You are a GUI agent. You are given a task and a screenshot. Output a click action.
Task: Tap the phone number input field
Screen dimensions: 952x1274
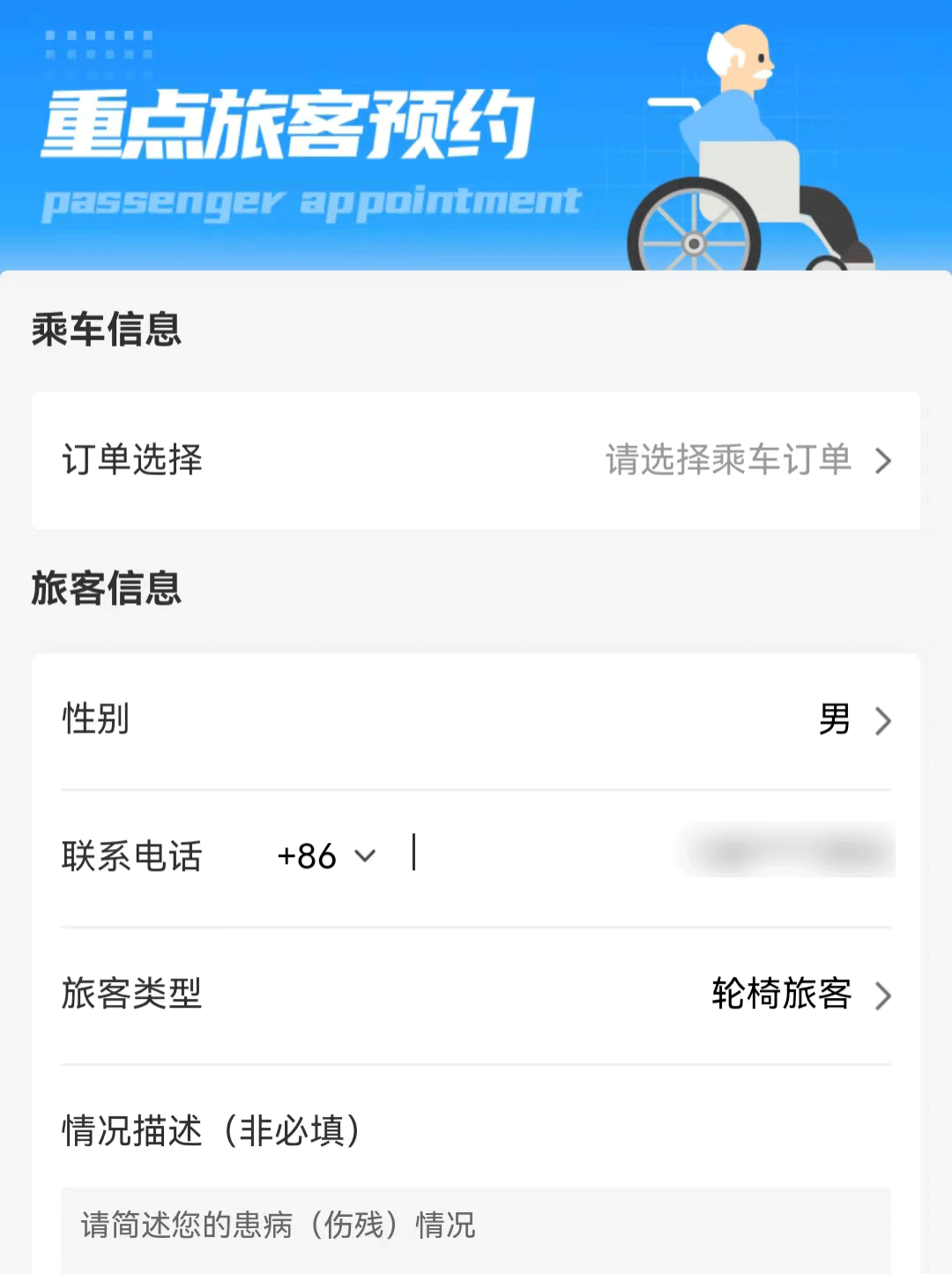(x=547, y=855)
